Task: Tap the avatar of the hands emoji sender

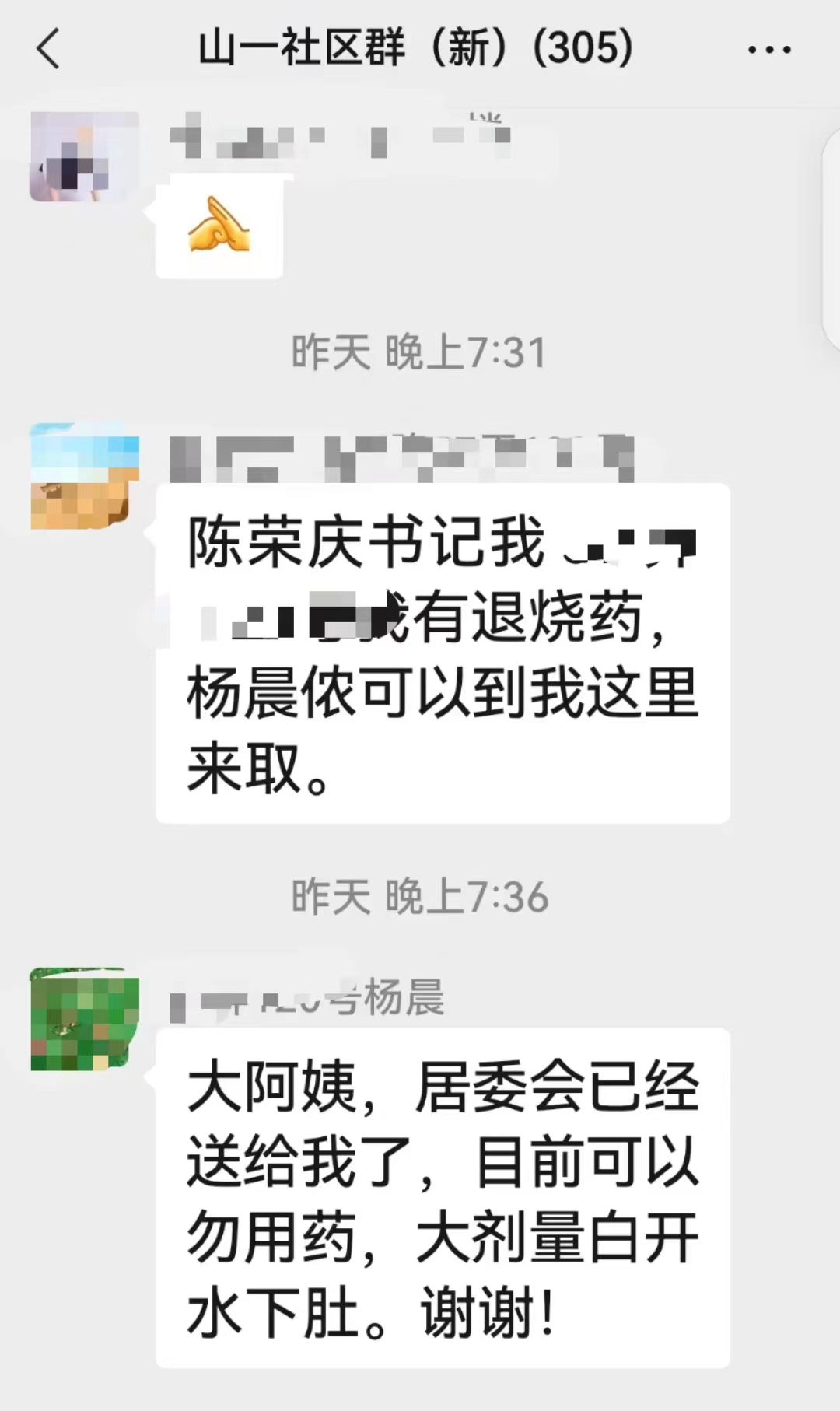Action: [84, 156]
